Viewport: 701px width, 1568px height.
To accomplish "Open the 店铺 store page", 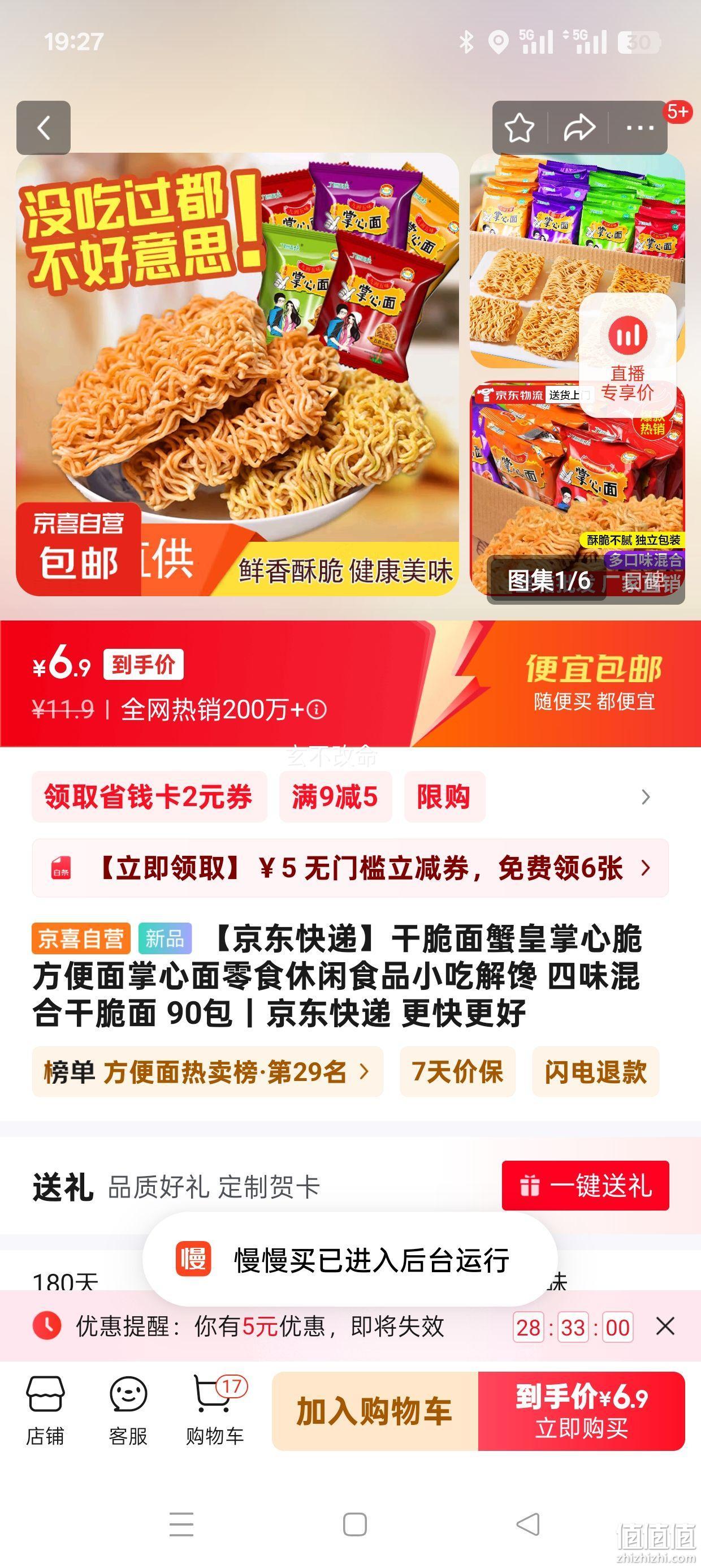I will (x=45, y=1411).
